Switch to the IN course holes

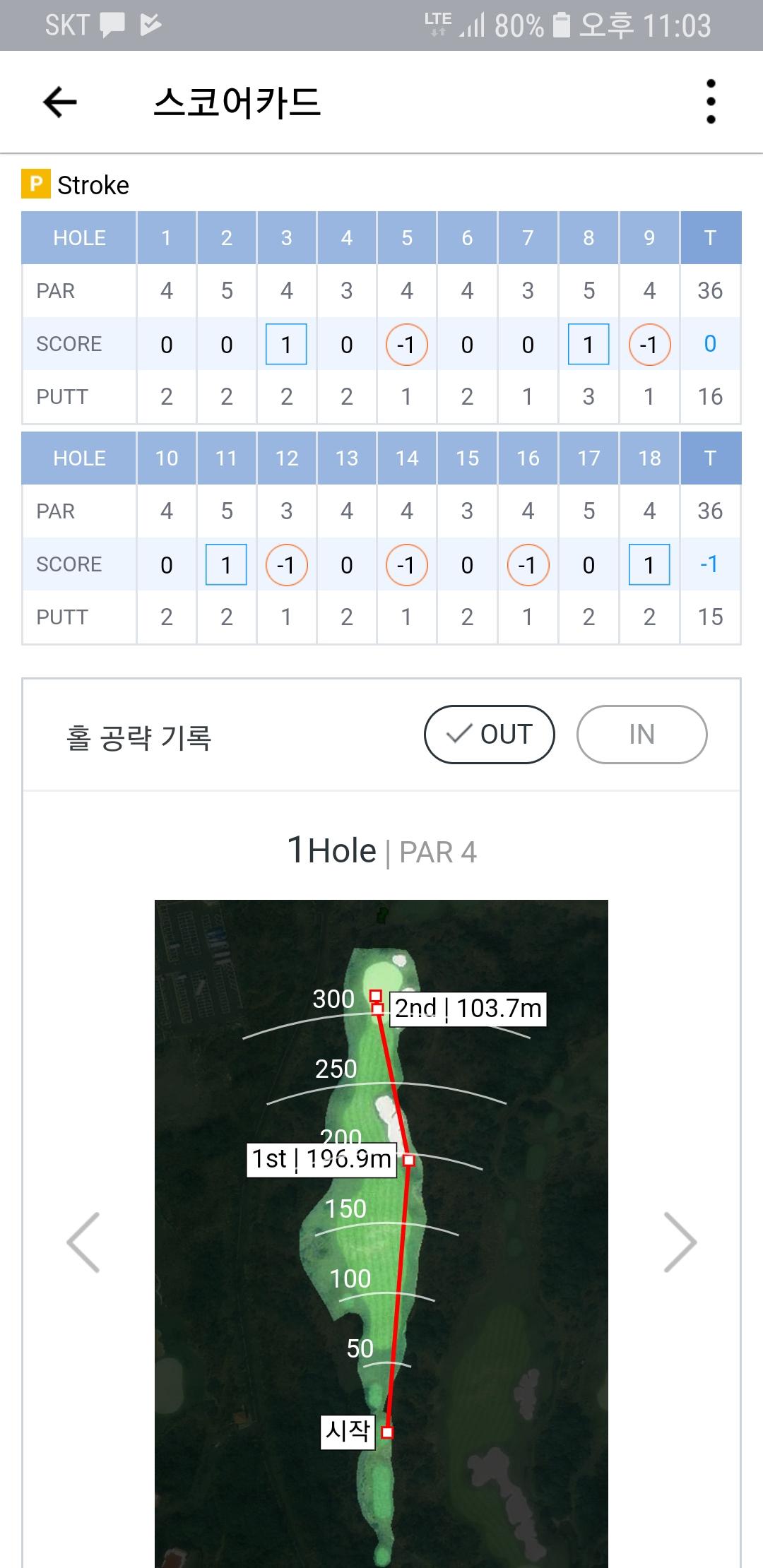tap(641, 735)
